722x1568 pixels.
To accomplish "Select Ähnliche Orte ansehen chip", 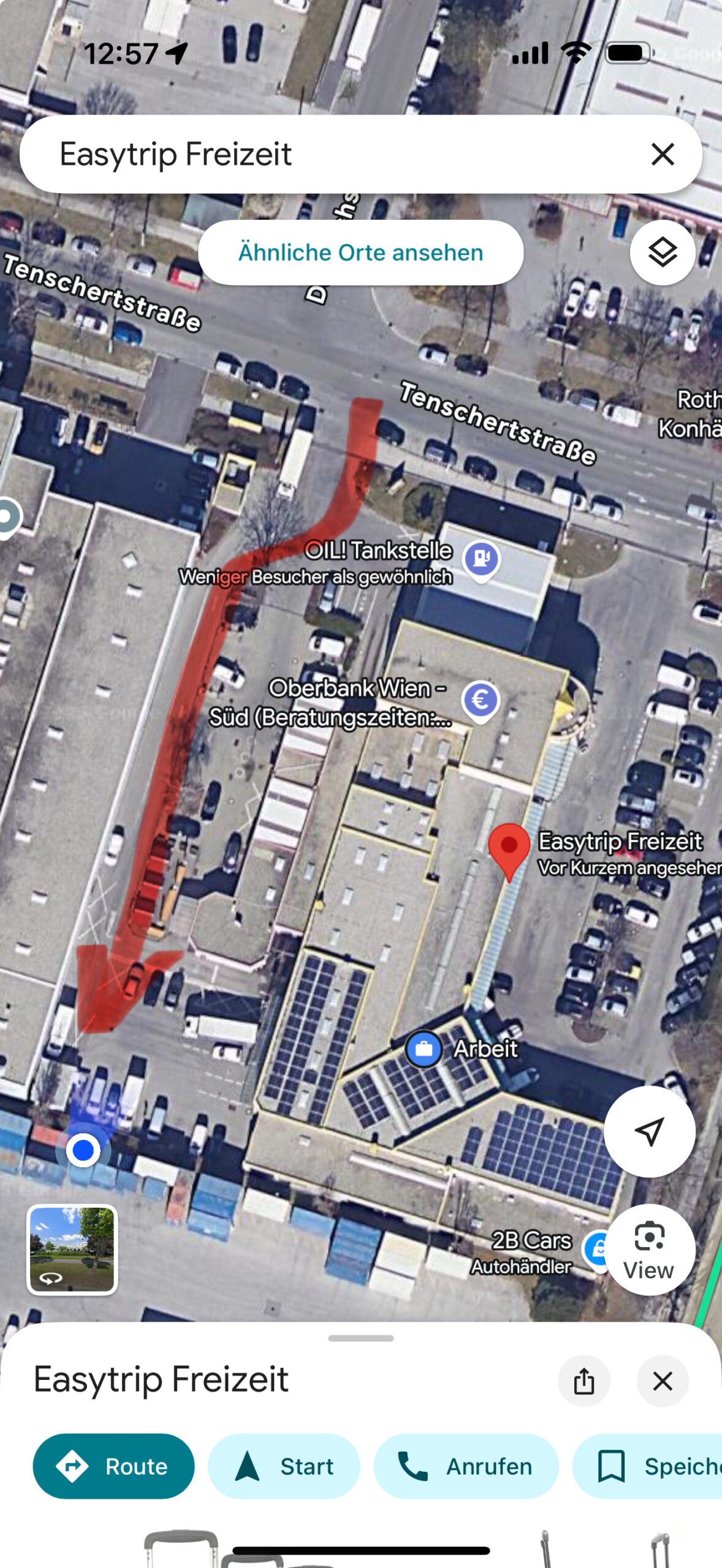I will (x=360, y=252).
